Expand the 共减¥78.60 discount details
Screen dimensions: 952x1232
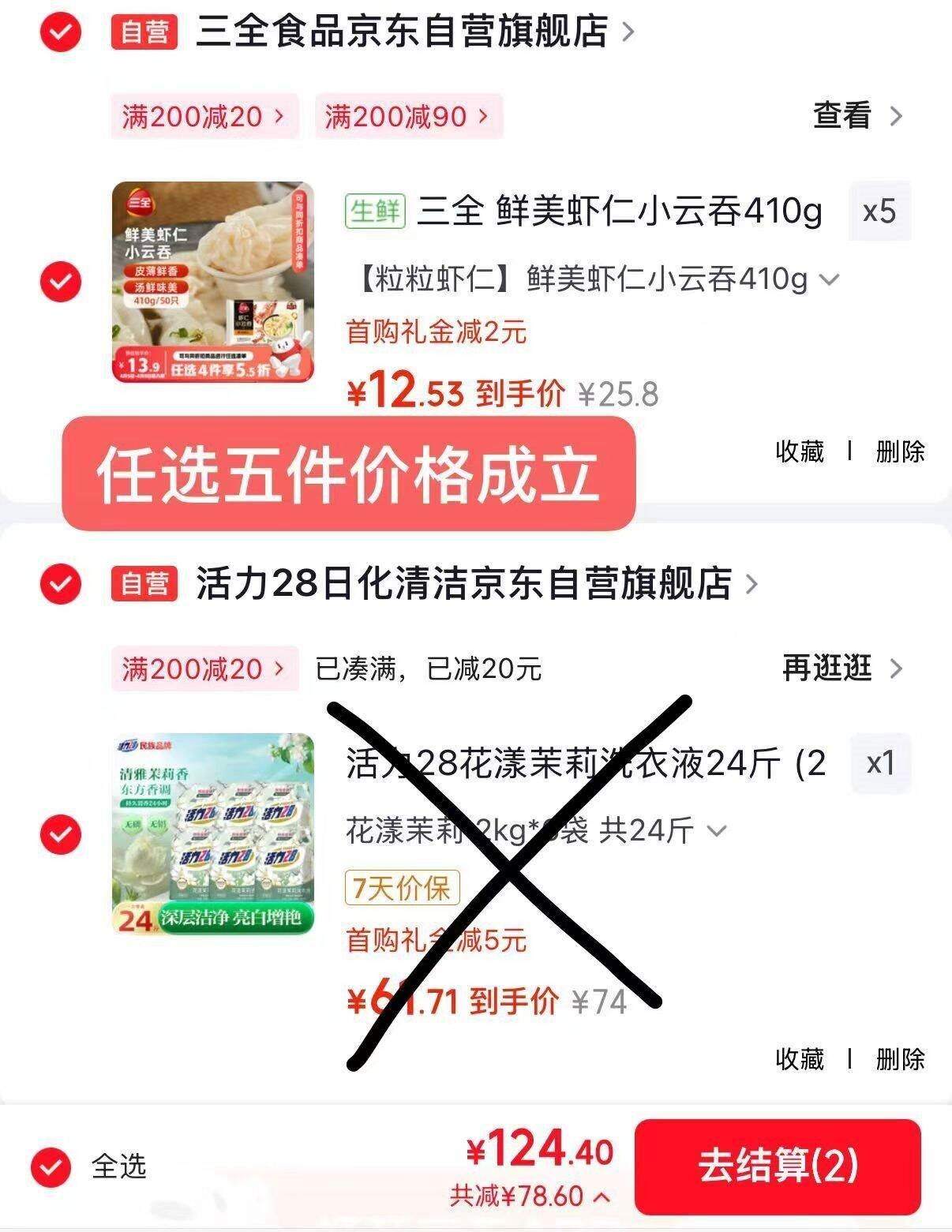click(530, 1196)
